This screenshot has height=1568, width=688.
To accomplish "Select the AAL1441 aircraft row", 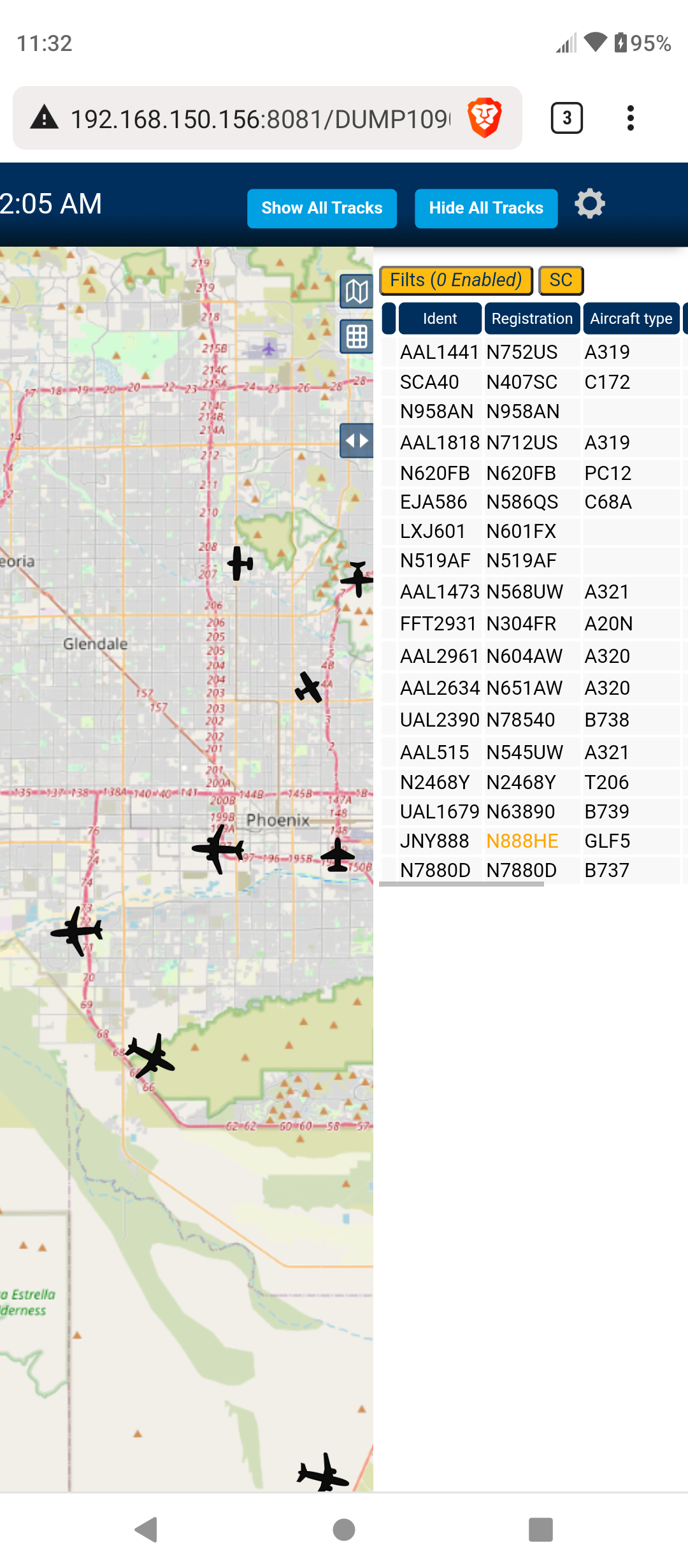I will [x=534, y=352].
